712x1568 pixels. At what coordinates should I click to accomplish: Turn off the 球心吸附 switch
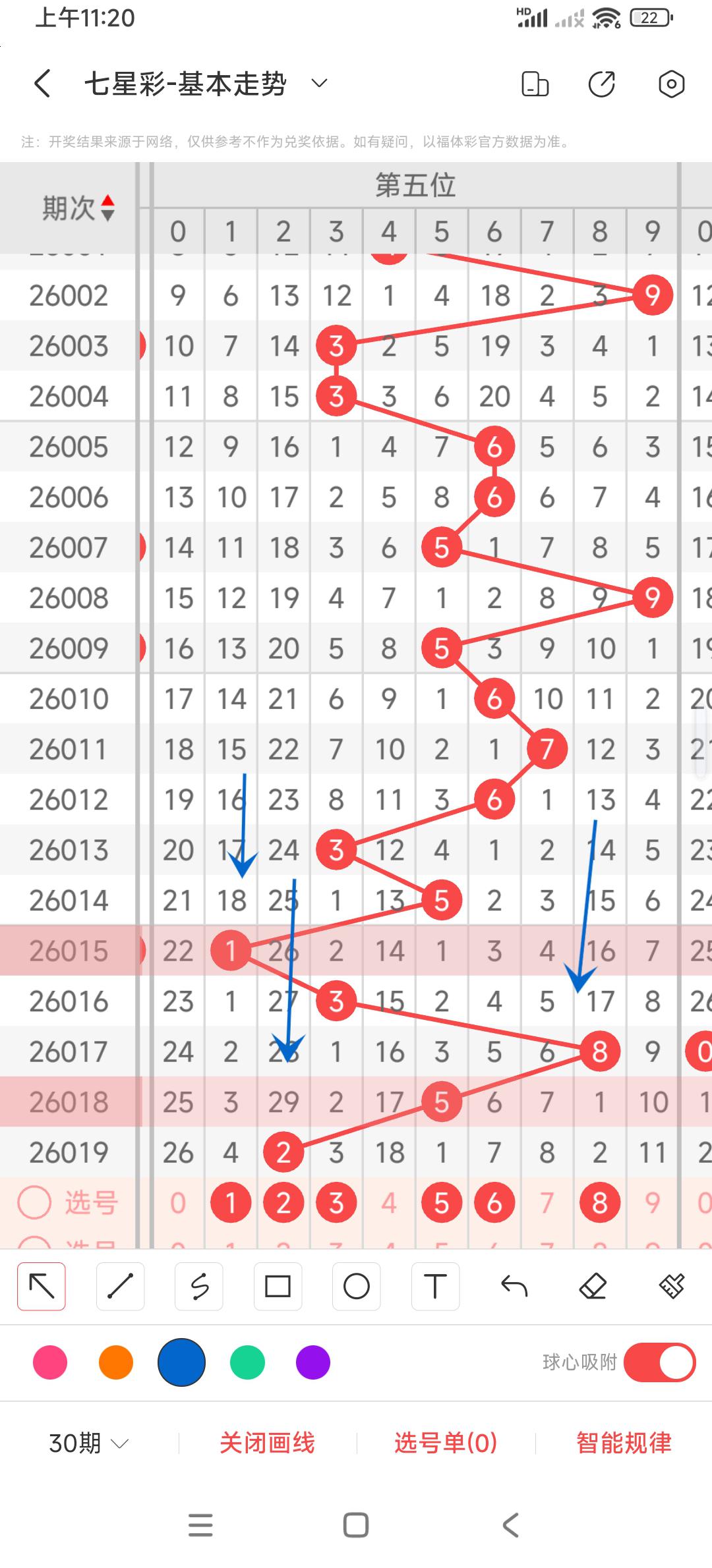pos(659,1362)
